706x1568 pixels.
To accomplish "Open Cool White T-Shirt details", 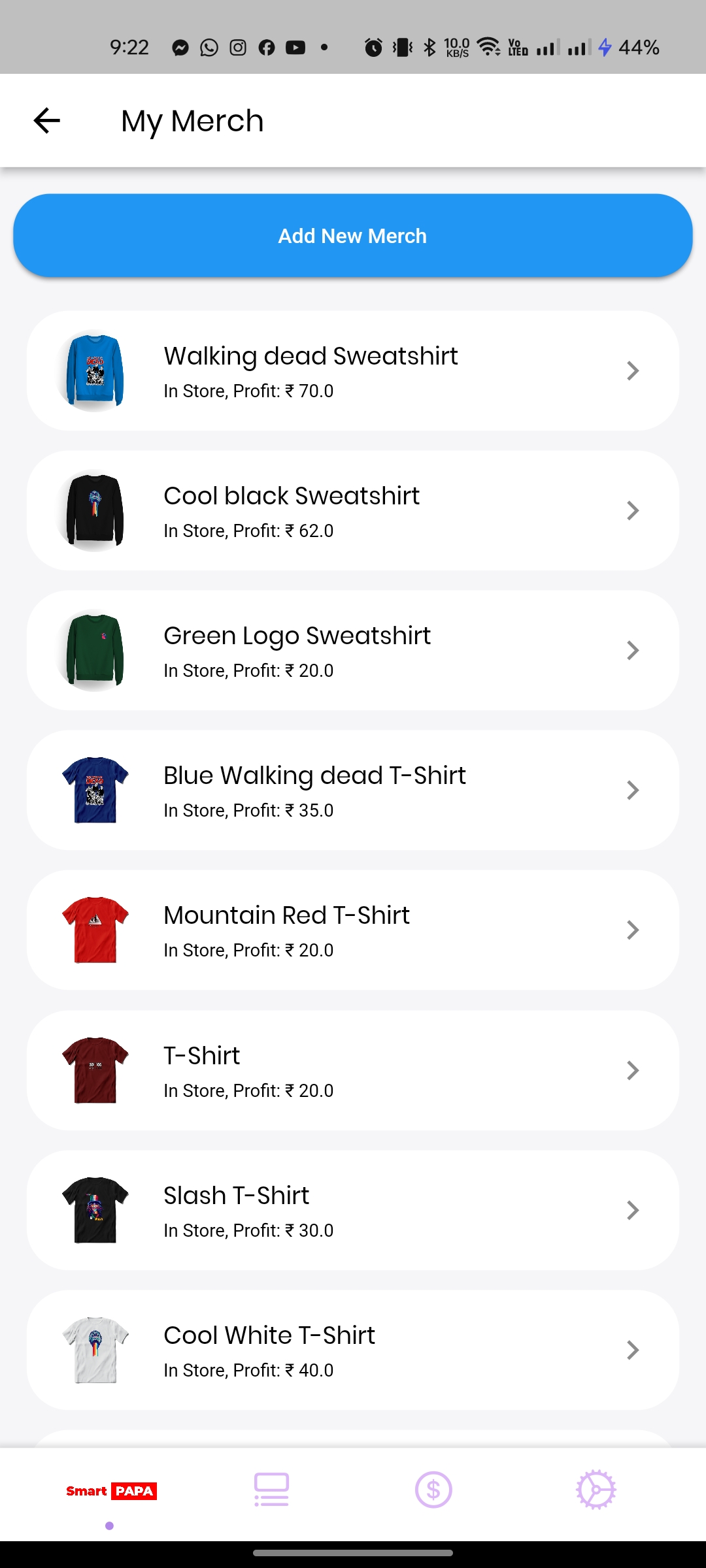I will [352, 1350].
